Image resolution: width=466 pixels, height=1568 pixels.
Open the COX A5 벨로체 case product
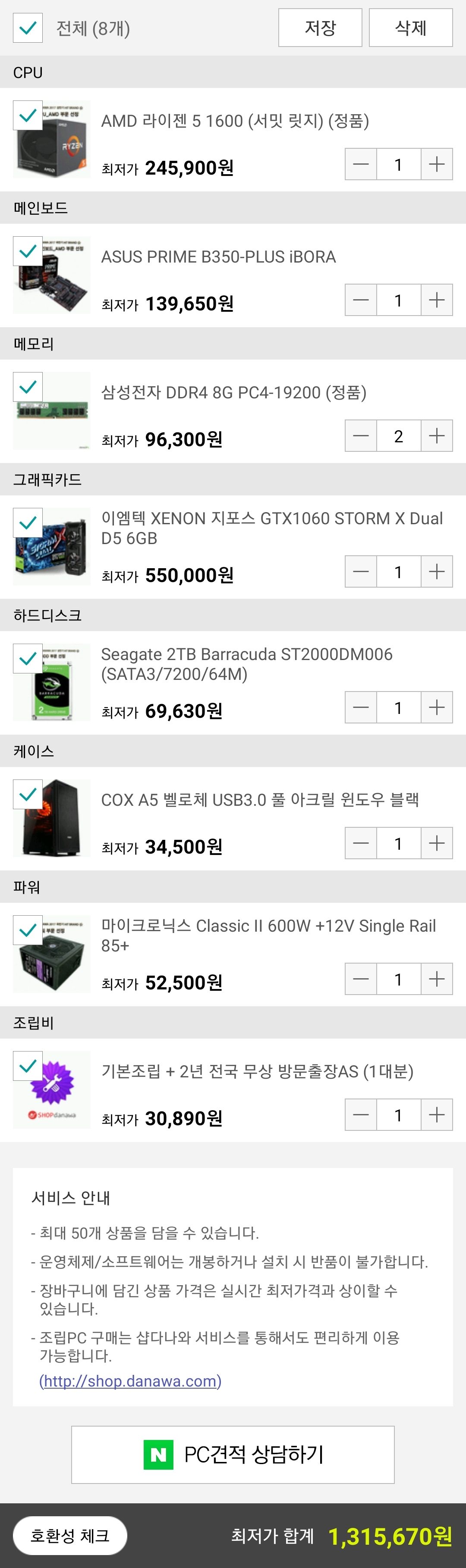pyautogui.click(x=259, y=799)
